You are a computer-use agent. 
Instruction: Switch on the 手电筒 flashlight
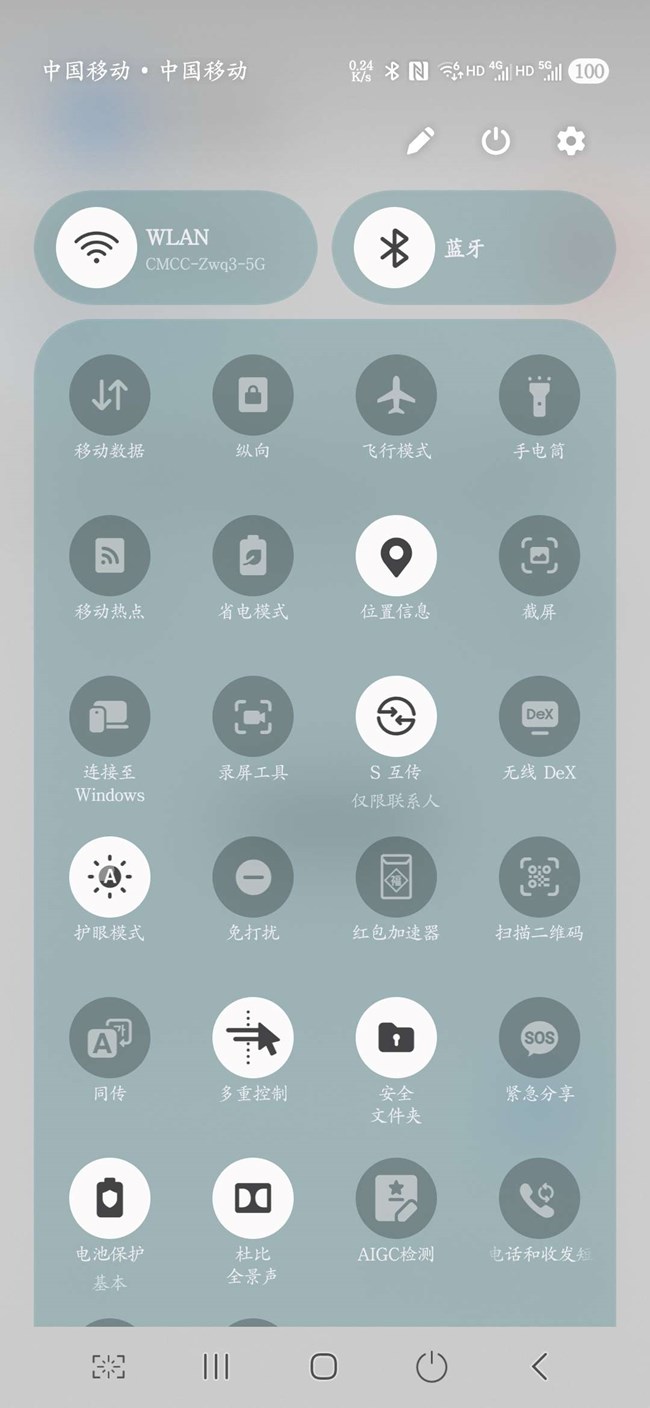point(539,395)
